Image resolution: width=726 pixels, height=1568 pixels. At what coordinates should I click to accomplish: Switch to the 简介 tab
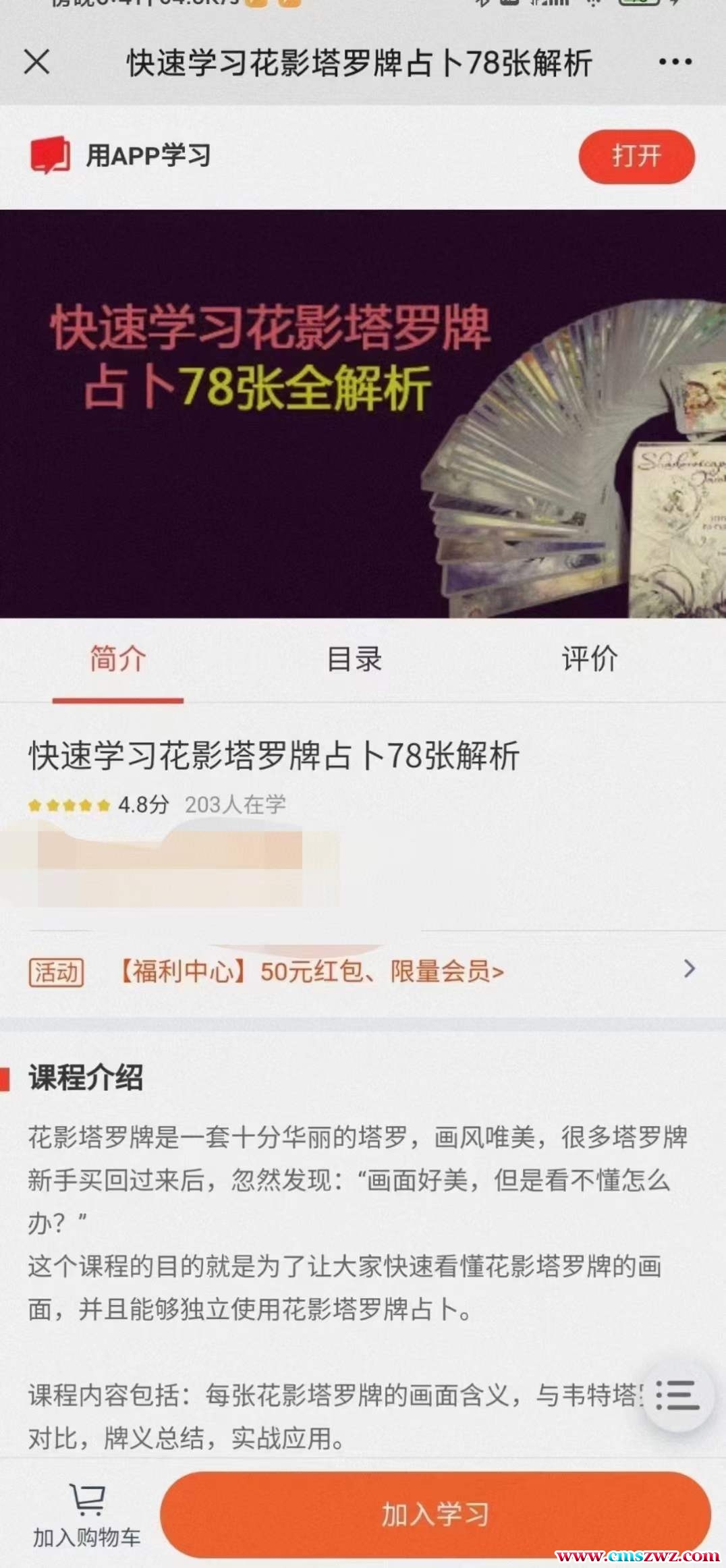click(118, 659)
